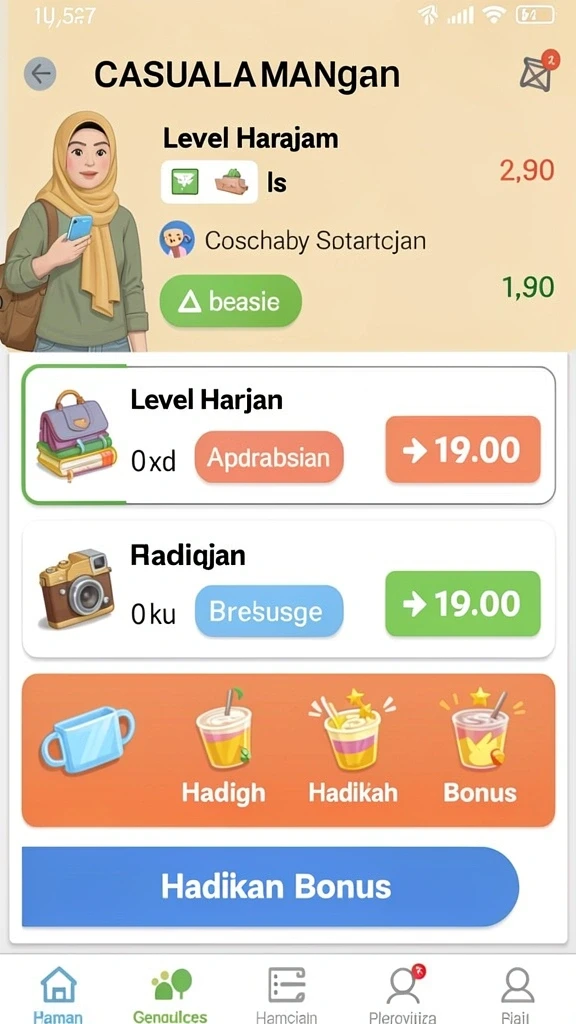Tap the Bresusge button
Viewport: 576px width, 1024px height.
pyautogui.click(x=269, y=611)
